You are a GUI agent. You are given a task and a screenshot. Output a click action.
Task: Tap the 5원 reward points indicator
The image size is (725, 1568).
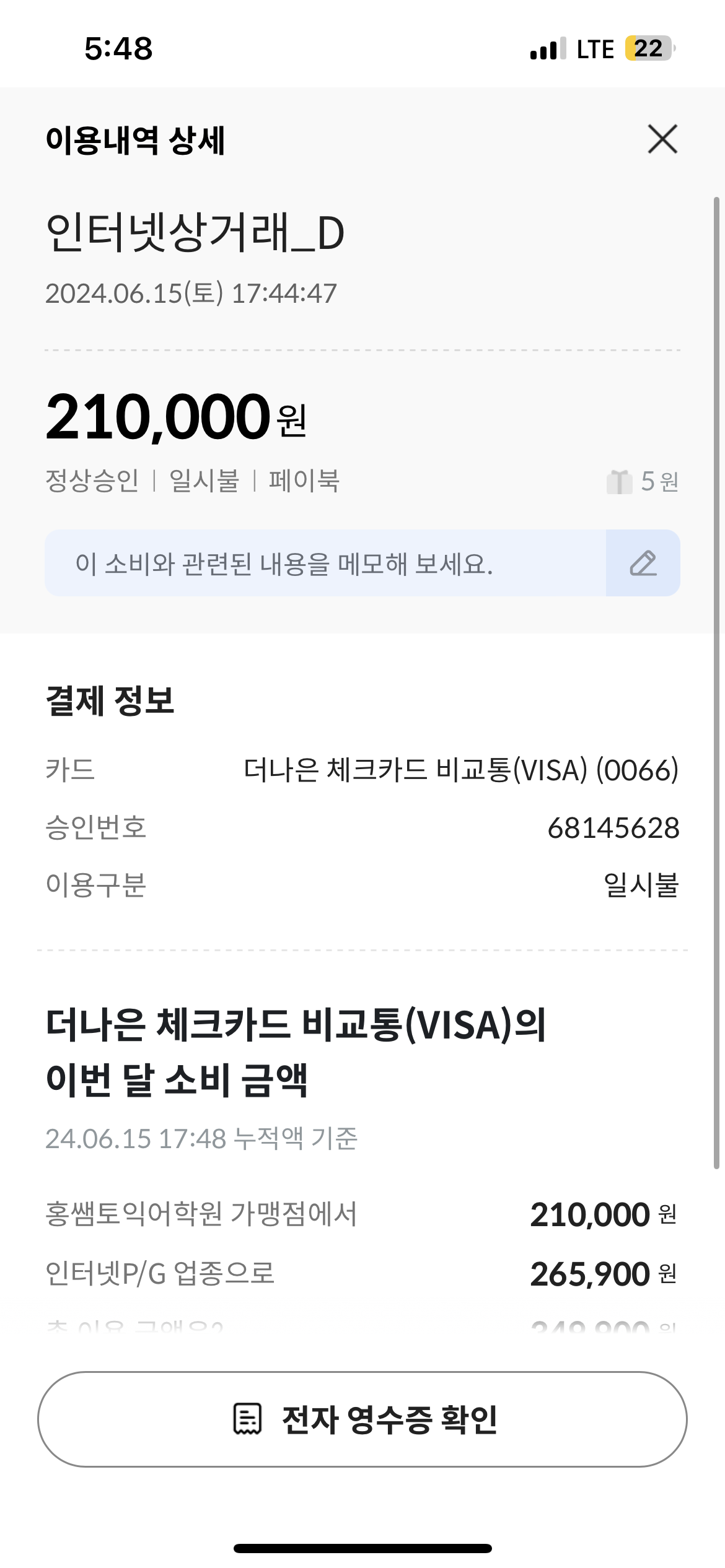coord(643,482)
